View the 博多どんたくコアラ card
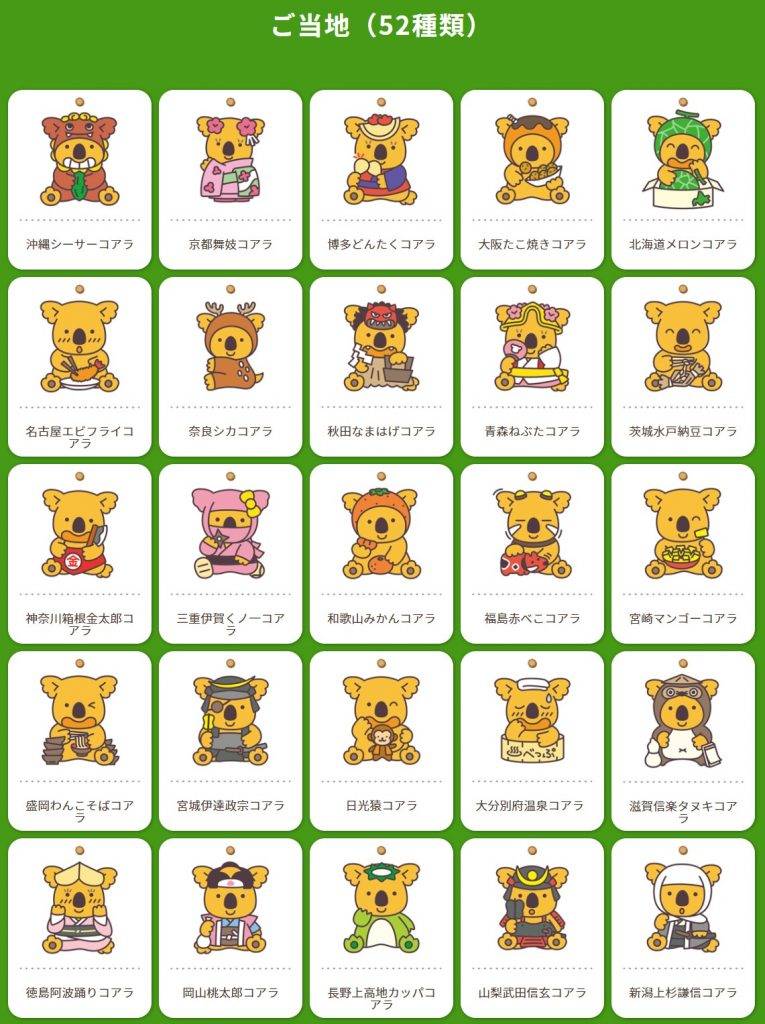This screenshot has height=1024, width=765. click(x=381, y=180)
